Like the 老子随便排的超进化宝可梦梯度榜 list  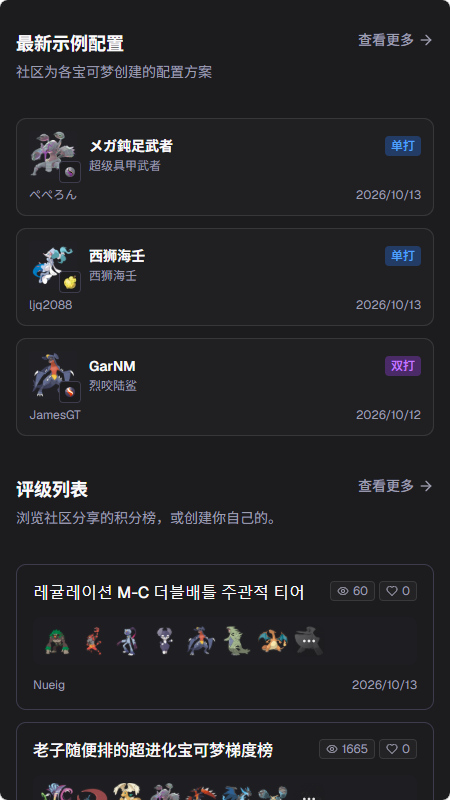398,749
